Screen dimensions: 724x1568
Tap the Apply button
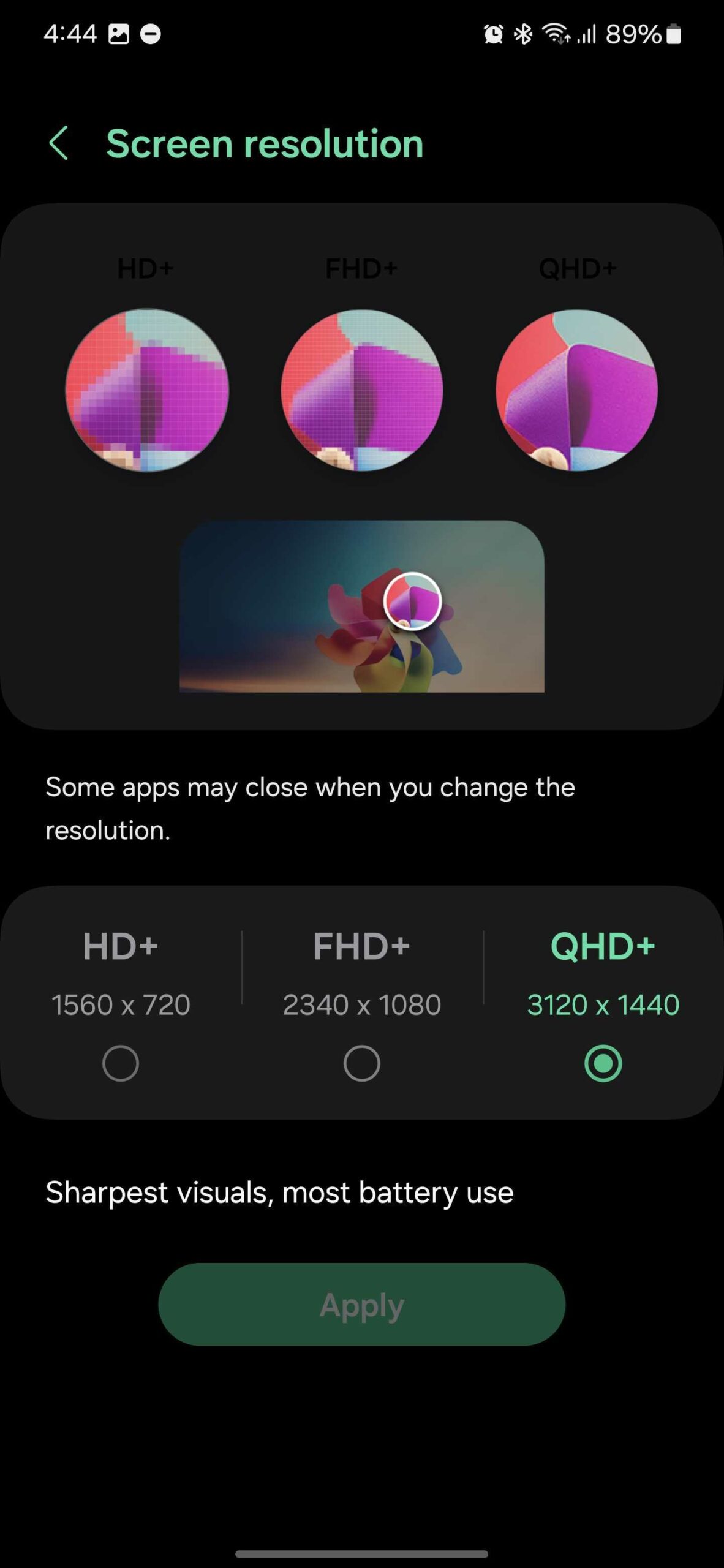pos(361,1305)
